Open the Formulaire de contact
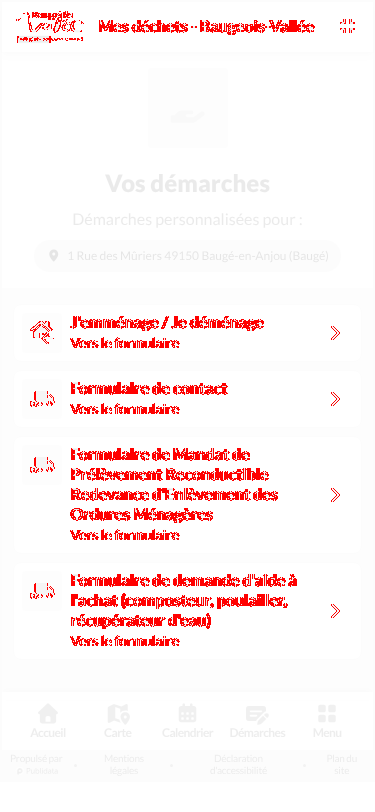375x812 pixels. click(188, 399)
